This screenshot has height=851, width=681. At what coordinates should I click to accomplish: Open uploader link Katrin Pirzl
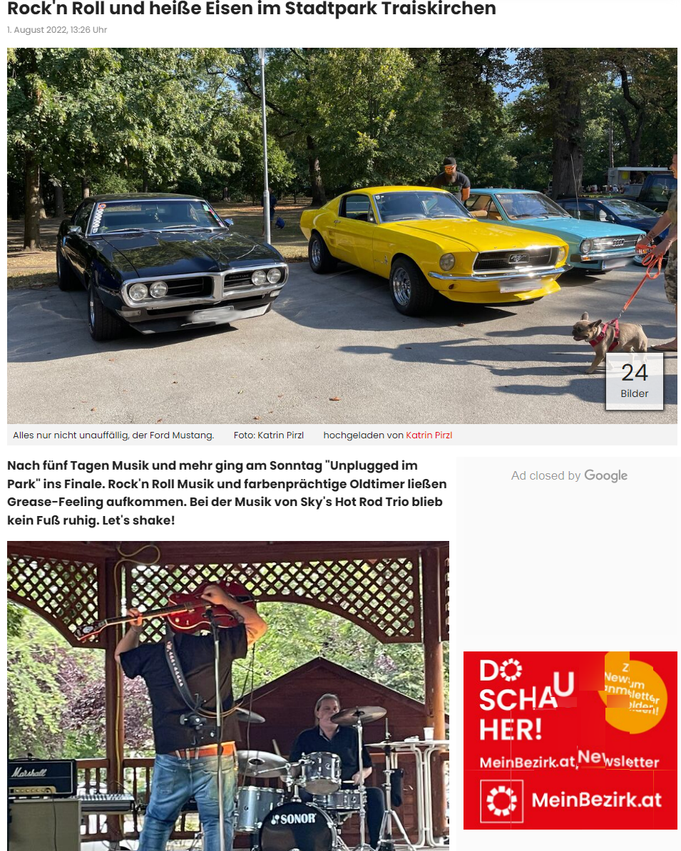(429, 435)
